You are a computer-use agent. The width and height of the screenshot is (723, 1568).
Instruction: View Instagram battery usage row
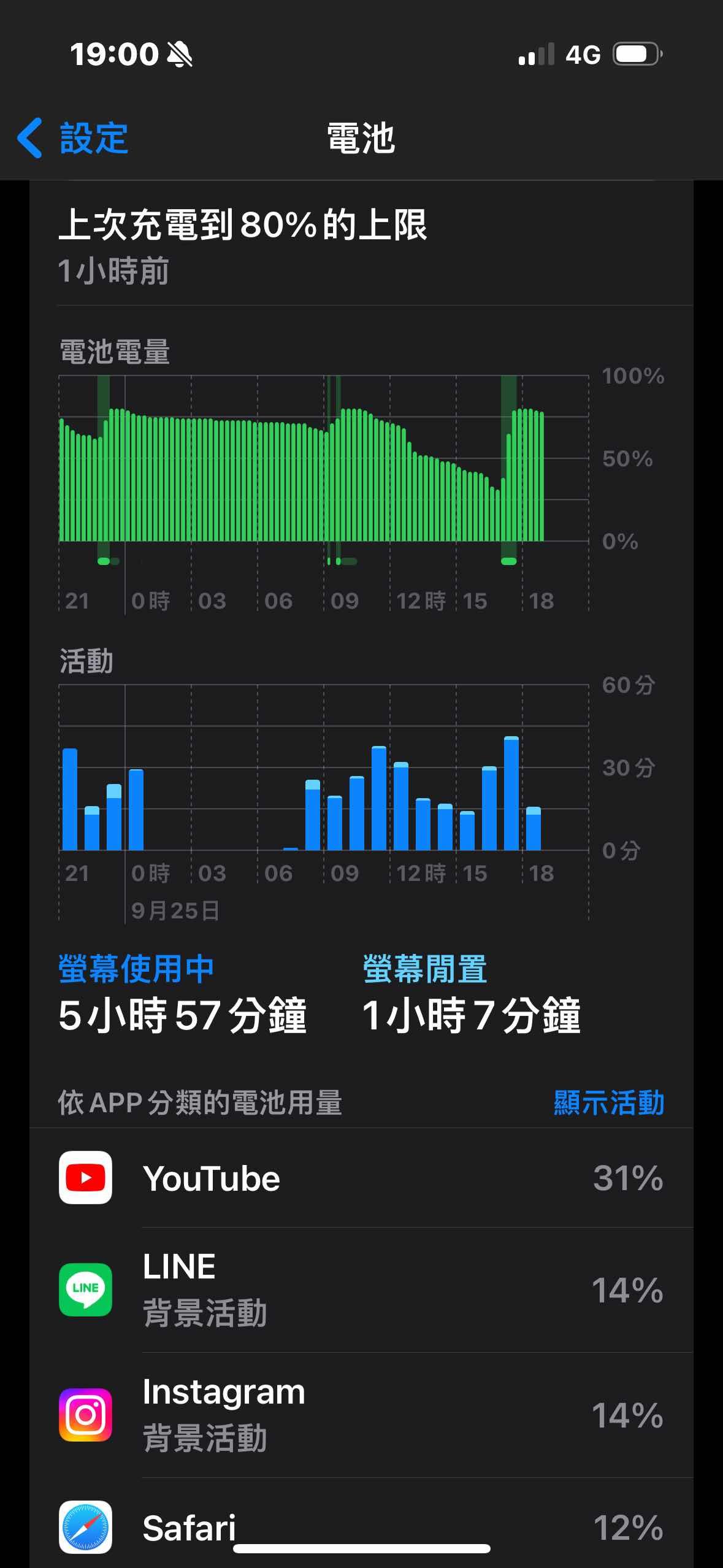tap(361, 1415)
